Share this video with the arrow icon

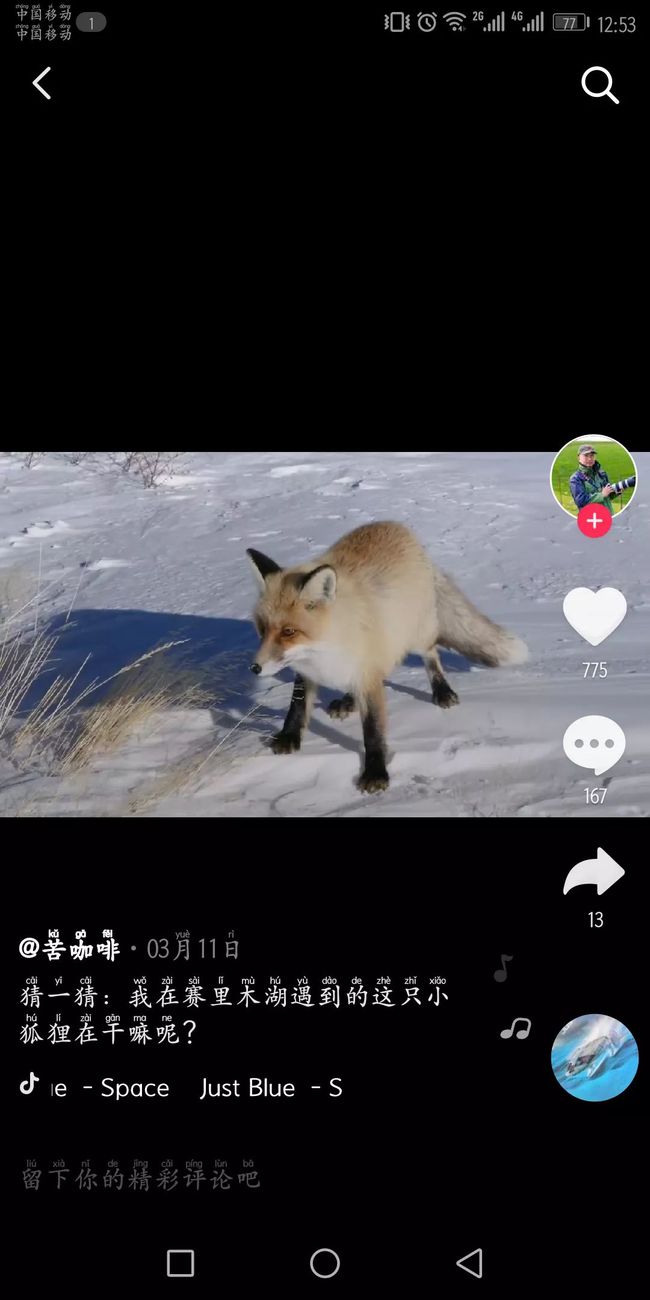pos(594,872)
